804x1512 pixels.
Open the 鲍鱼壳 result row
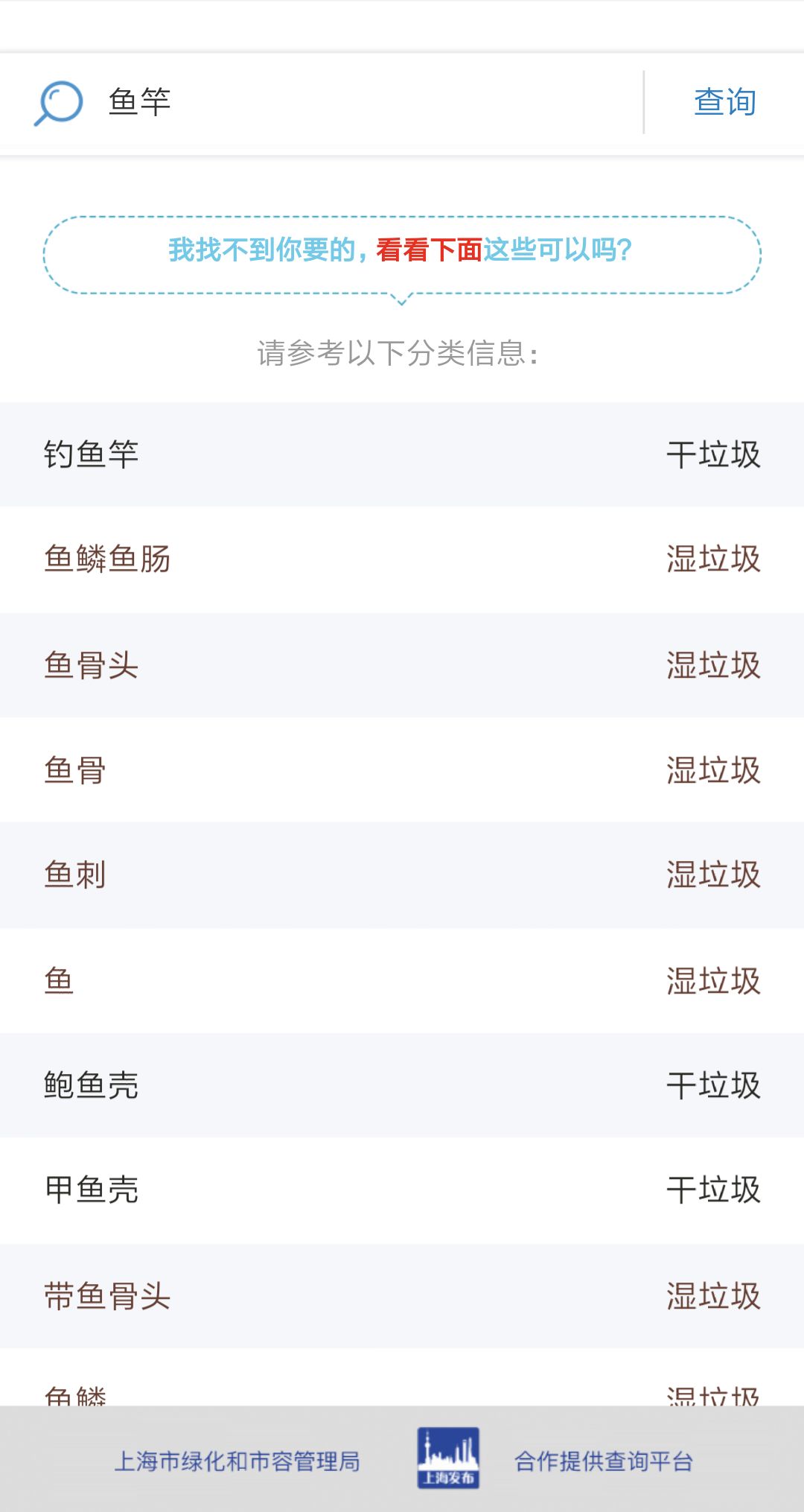point(402,1085)
